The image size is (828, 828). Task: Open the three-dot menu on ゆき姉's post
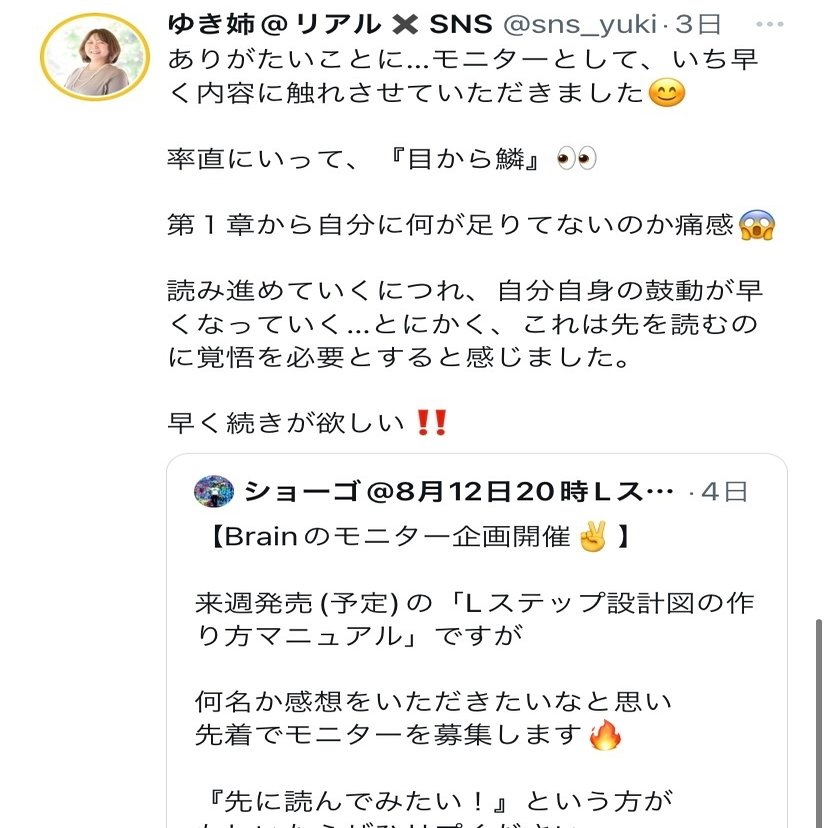click(x=768, y=25)
